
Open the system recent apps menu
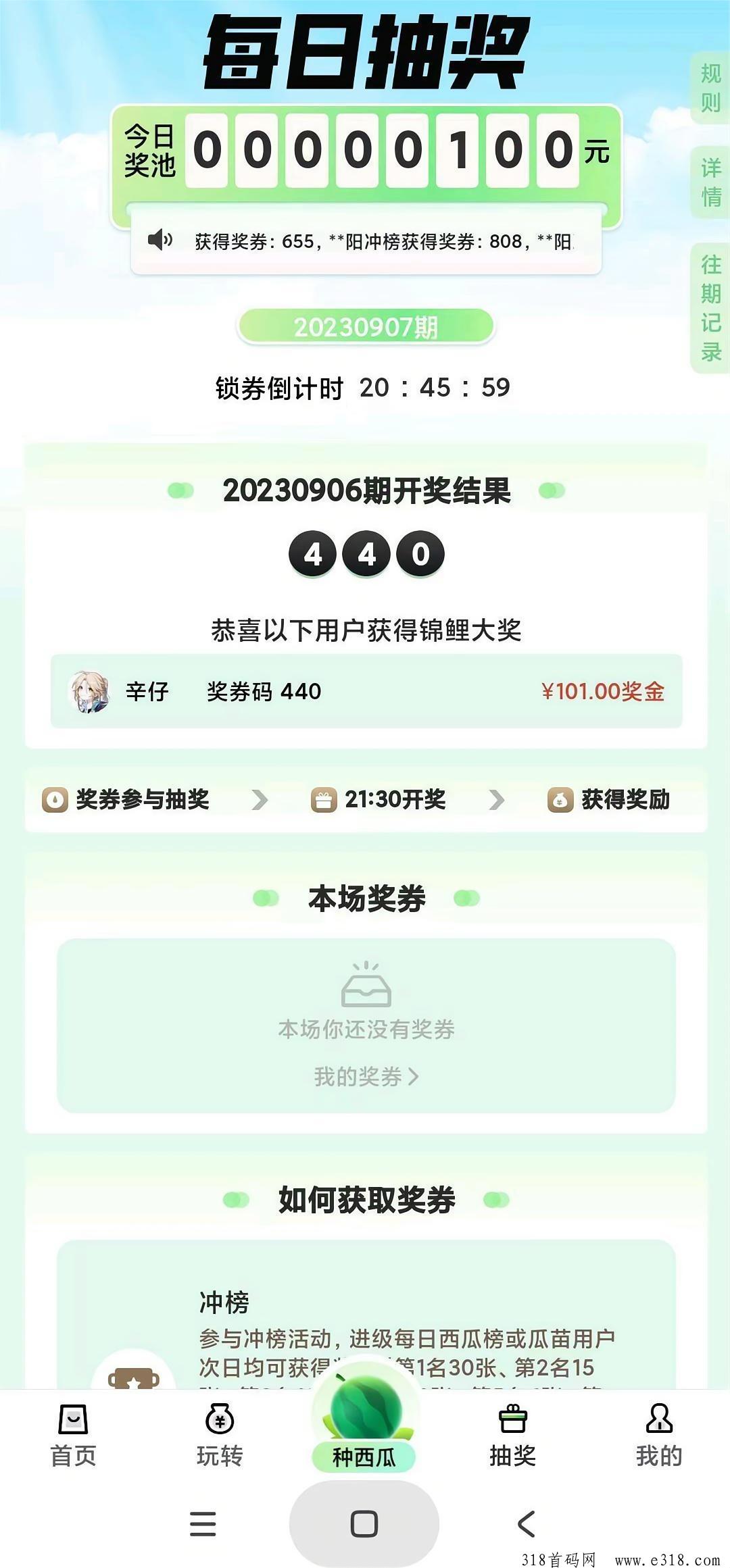(203, 1523)
